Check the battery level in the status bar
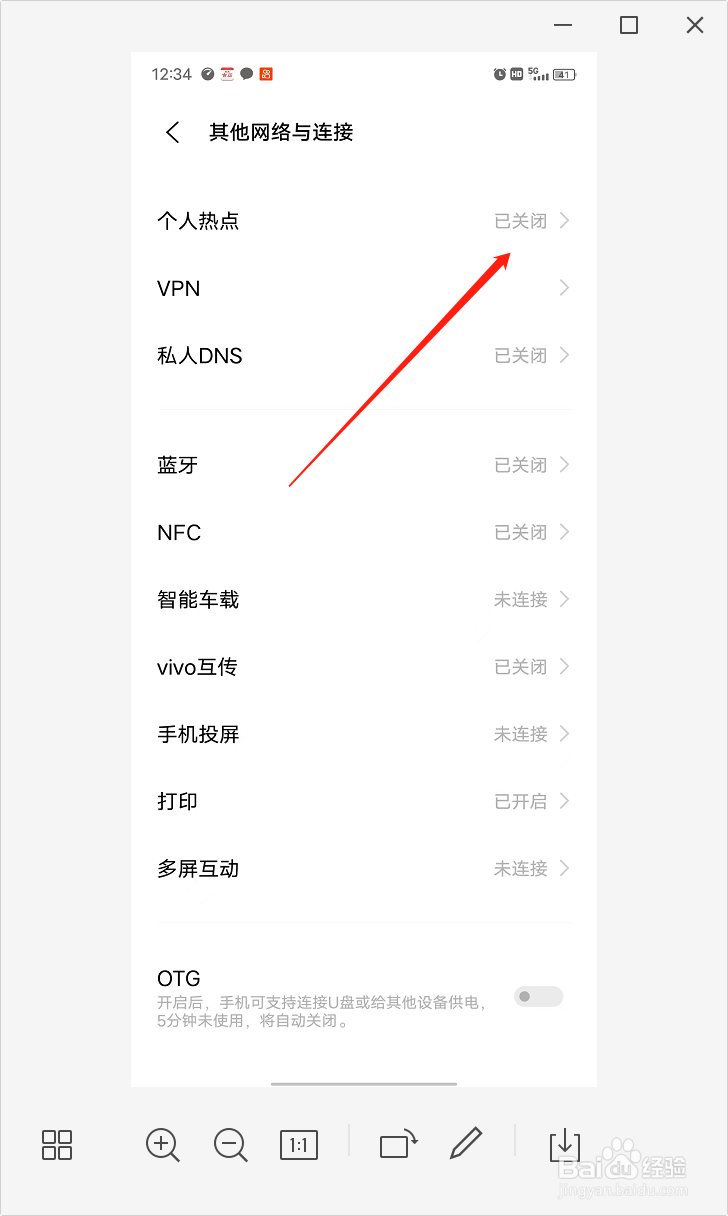728x1216 pixels. point(561,74)
